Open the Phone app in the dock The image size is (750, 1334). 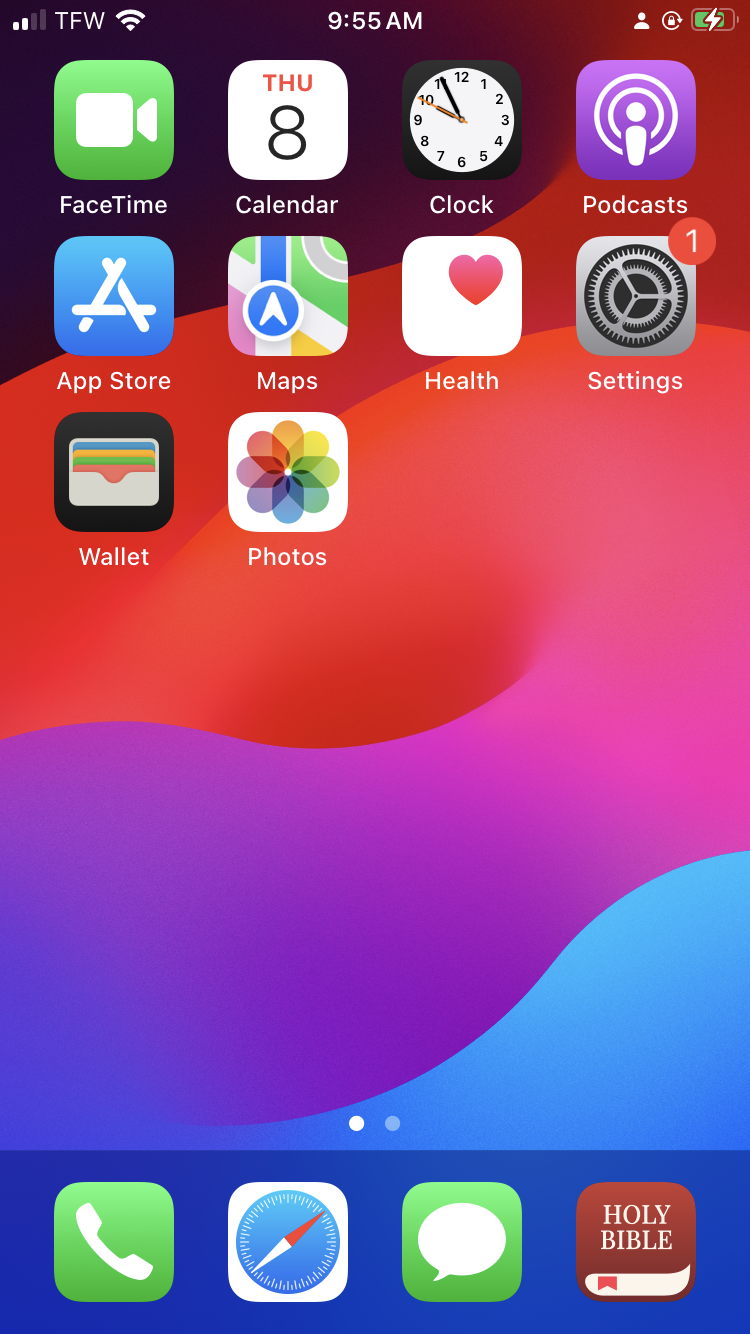click(114, 1242)
